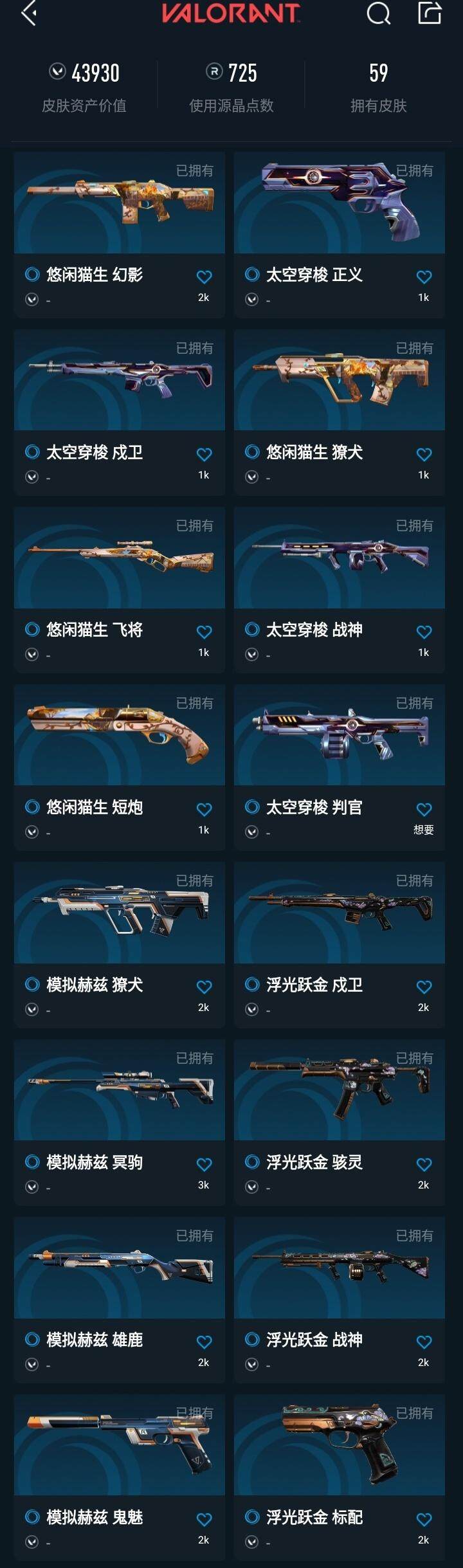Like the 悠闲猫生 獠犬 skin
463x1568 pixels.
(x=424, y=455)
